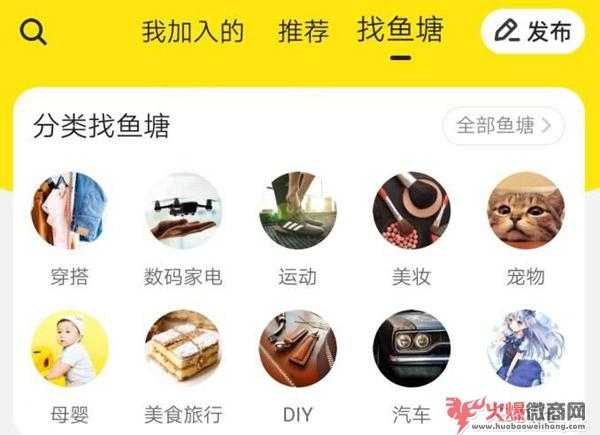Open the 汽车 category

tap(411, 350)
